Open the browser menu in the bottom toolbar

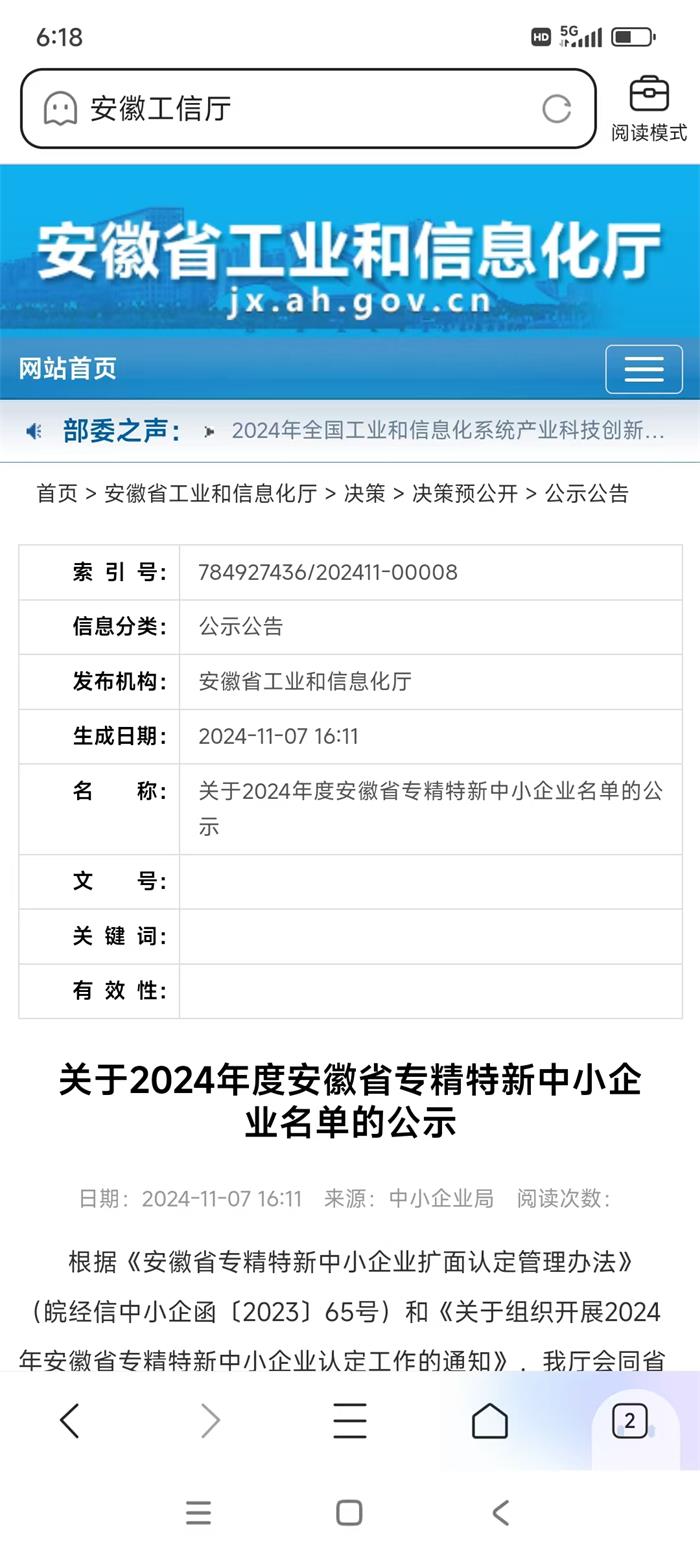(x=350, y=1420)
